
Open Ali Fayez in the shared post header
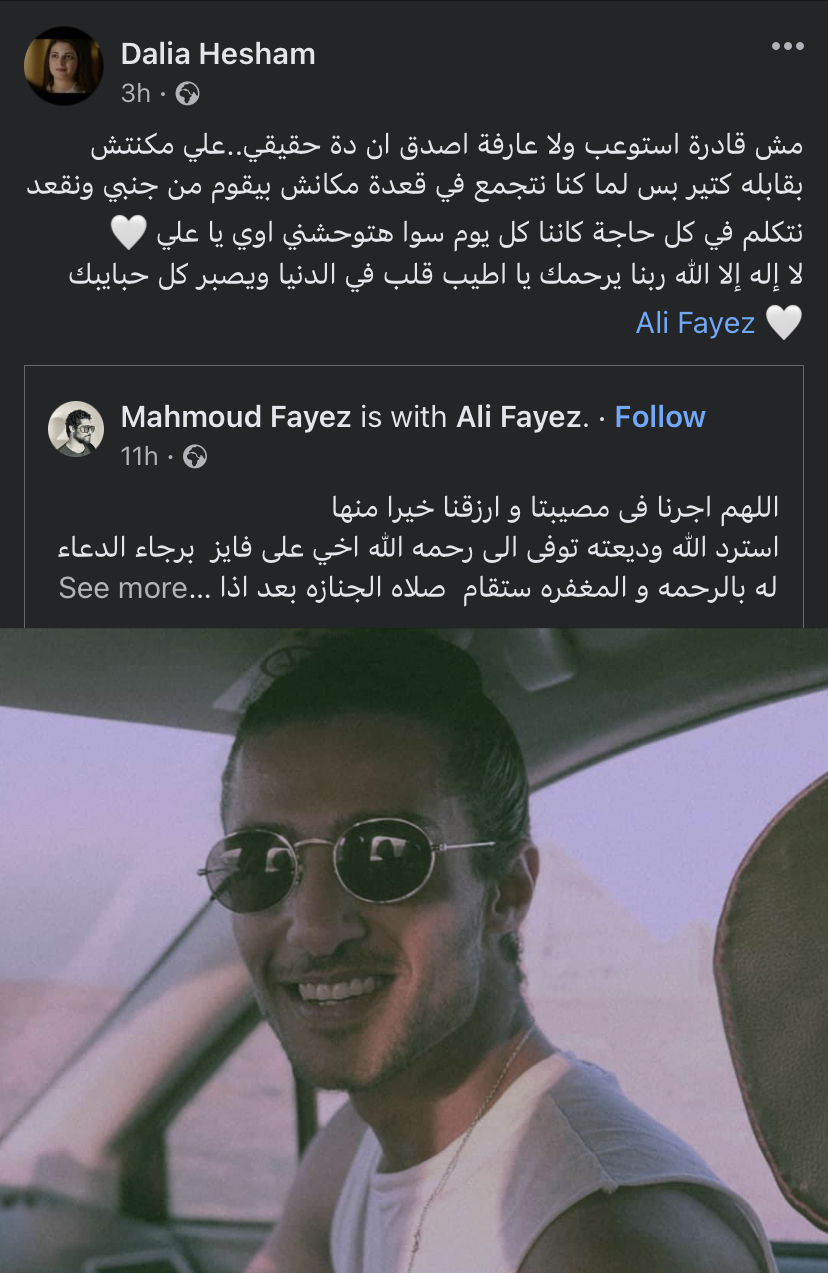519,417
